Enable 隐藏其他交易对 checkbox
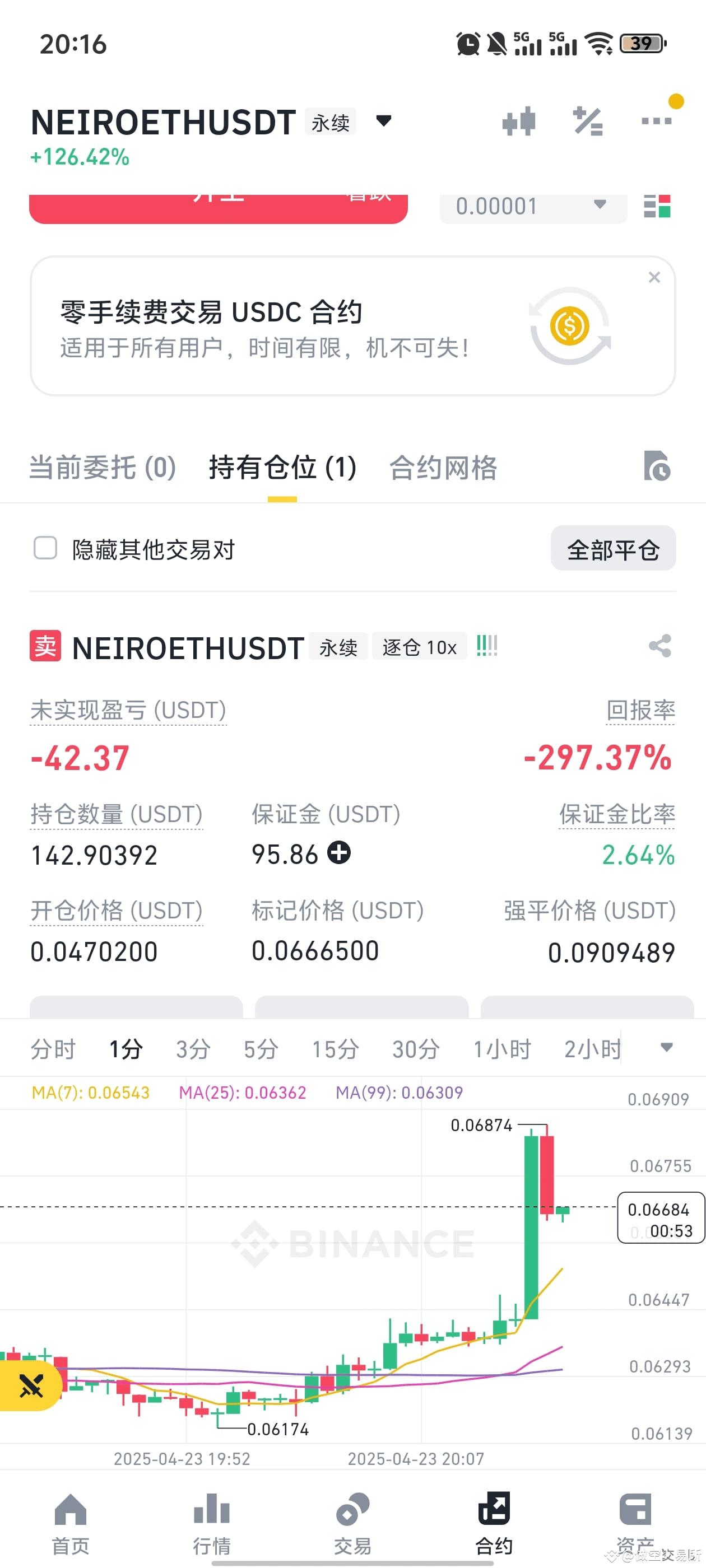 46,549
